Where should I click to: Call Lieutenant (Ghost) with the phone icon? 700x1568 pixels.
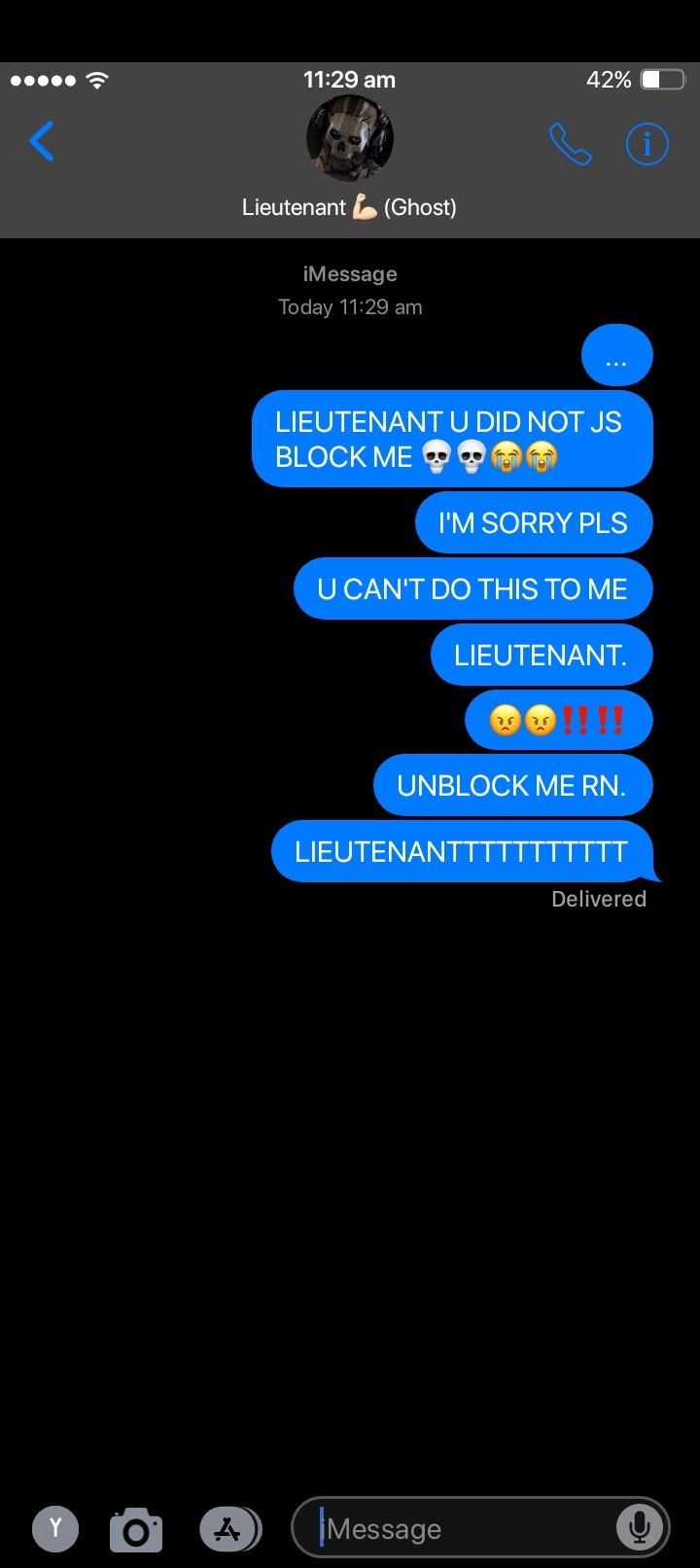570,144
